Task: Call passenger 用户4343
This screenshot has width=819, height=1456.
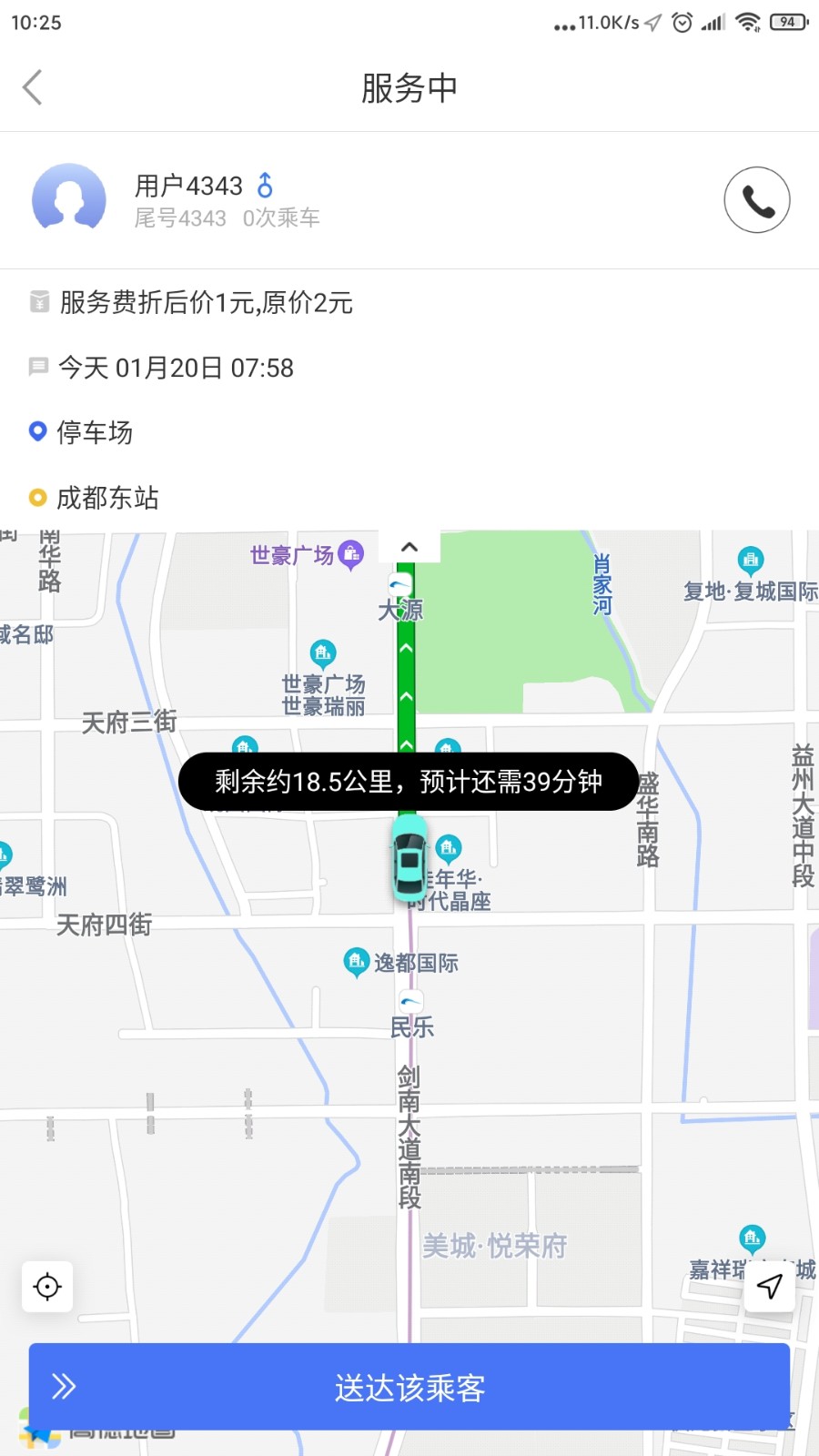Action: tap(756, 200)
